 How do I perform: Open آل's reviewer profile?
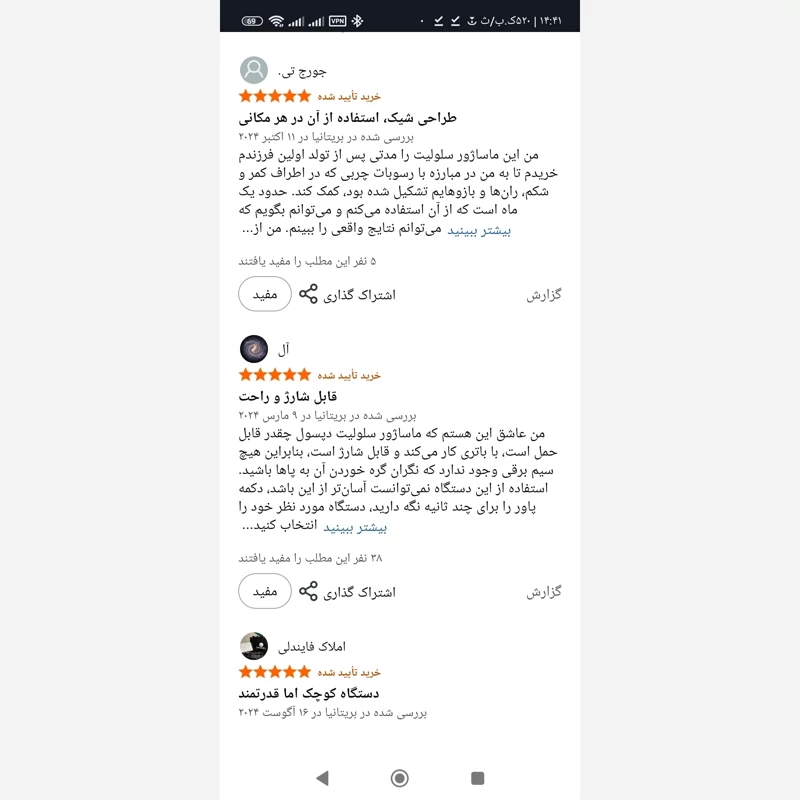255,349
